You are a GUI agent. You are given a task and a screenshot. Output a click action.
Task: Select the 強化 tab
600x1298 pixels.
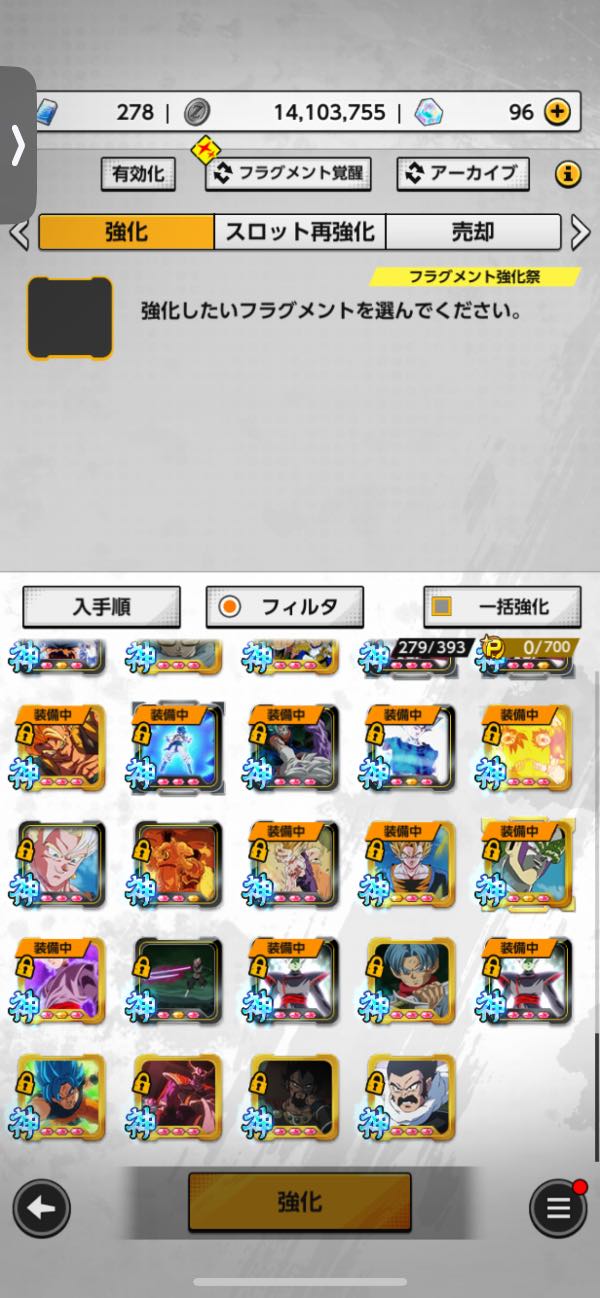click(126, 232)
